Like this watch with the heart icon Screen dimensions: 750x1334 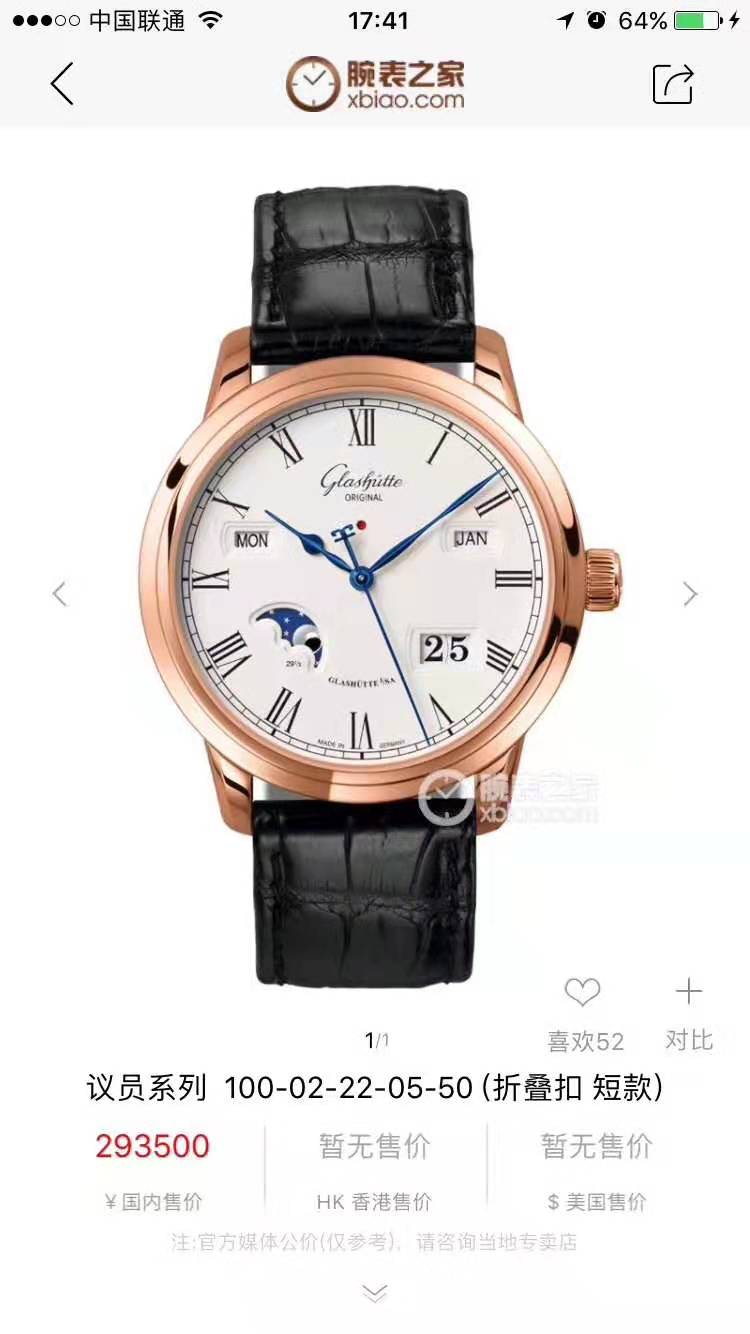pos(582,993)
